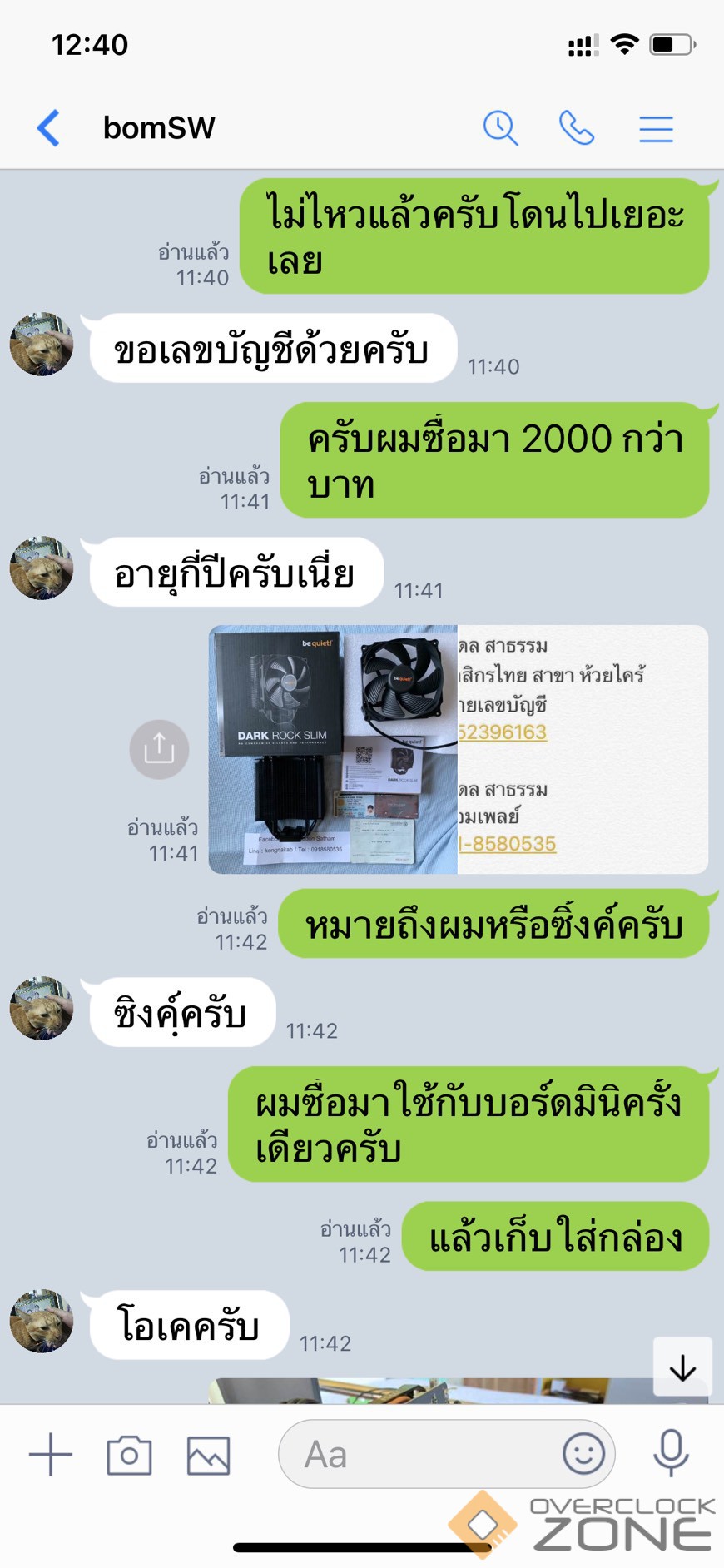724x1568 pixels.
Task: Open the camera to take a photo
Action: pyautogui.click(x=129, y=1455)
